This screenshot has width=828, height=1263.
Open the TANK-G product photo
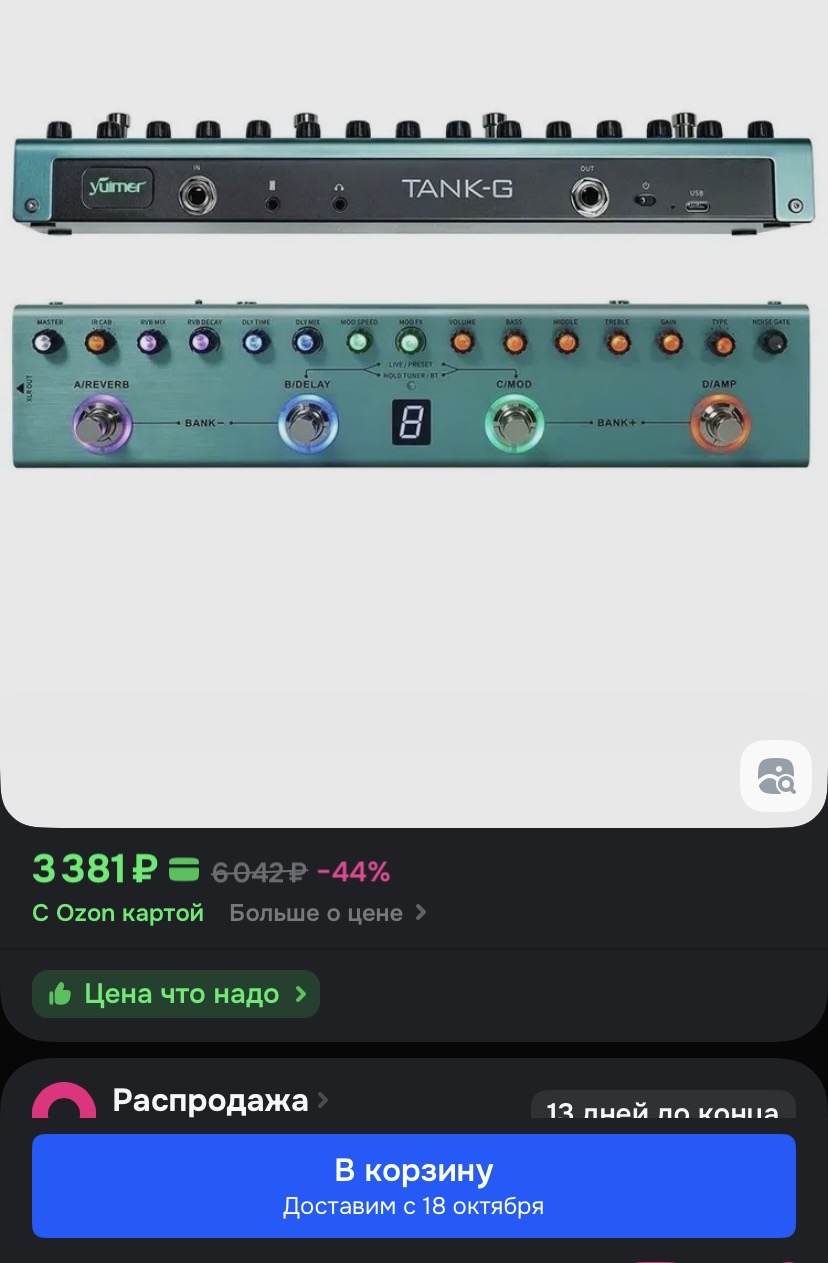pos(412,300)
